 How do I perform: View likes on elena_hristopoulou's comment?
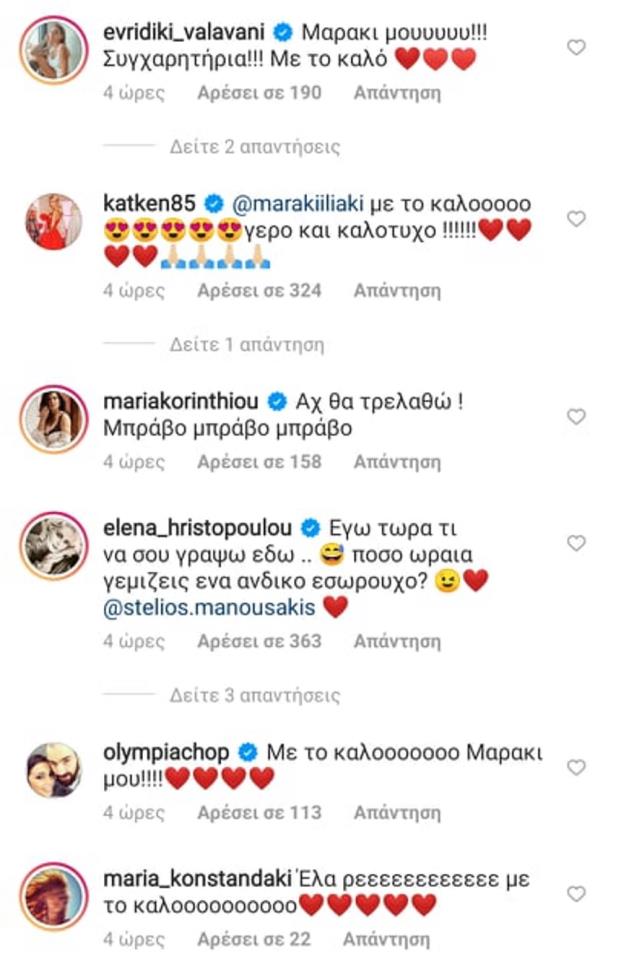(260, 641)
